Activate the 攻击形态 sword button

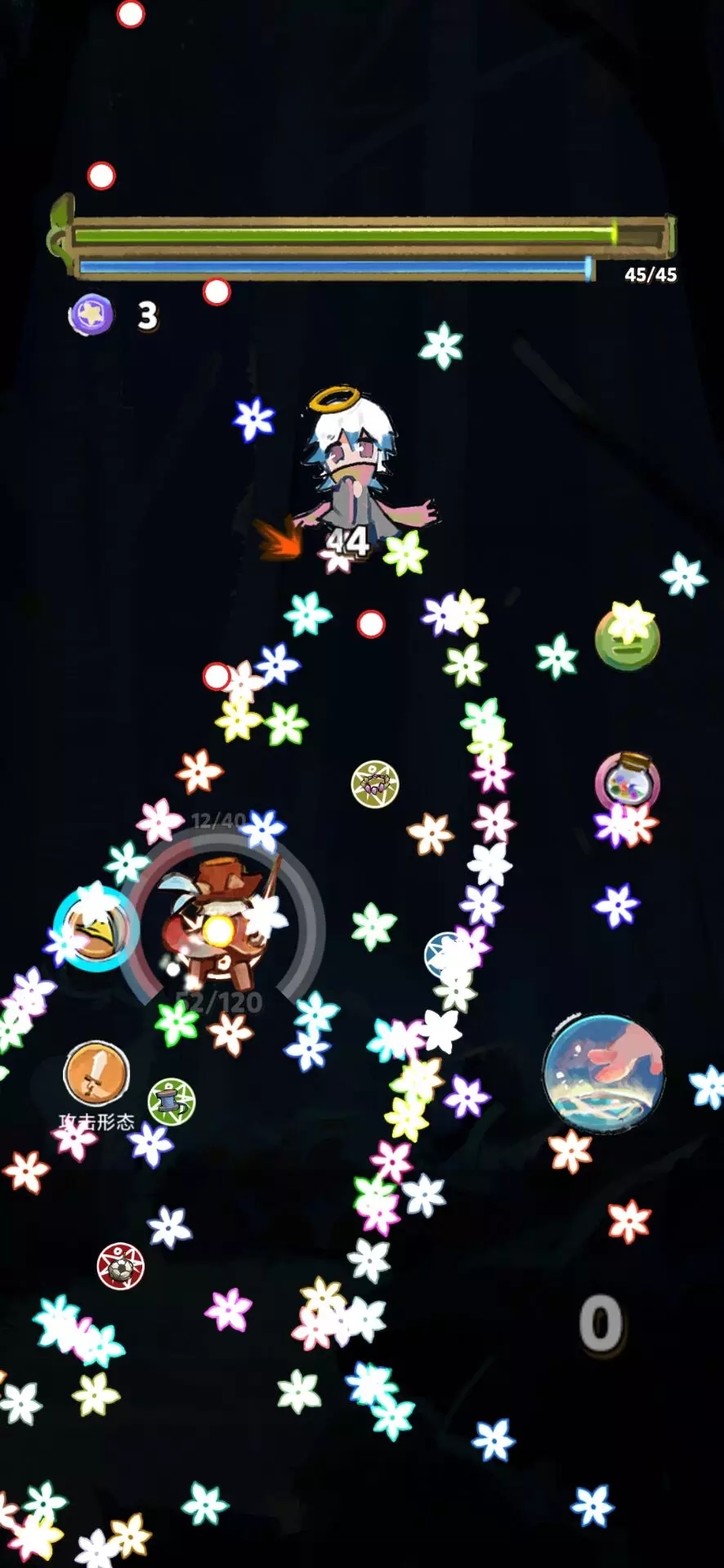coord(96,1072)
